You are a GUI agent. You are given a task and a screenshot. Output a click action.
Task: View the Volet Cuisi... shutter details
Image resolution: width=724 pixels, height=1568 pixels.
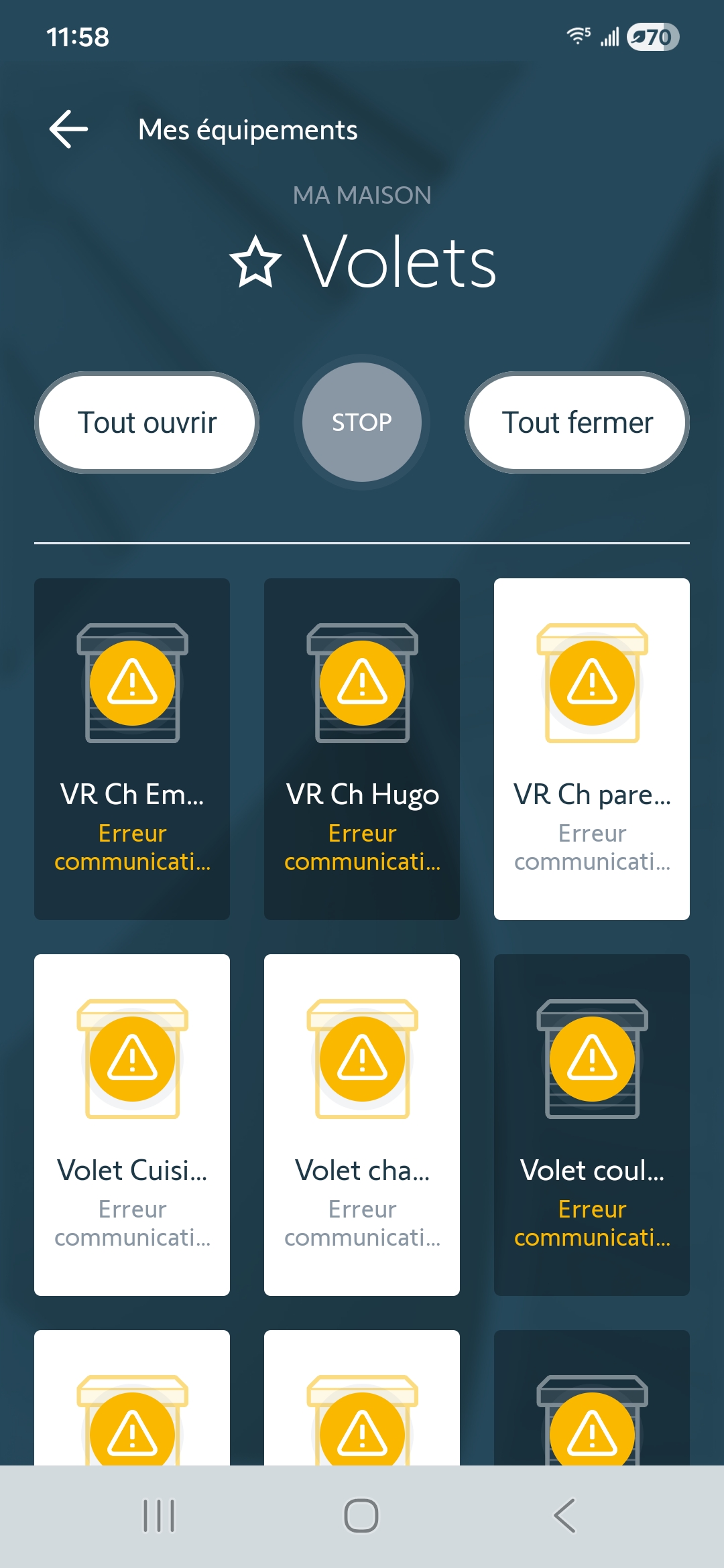coord(132,1124)
